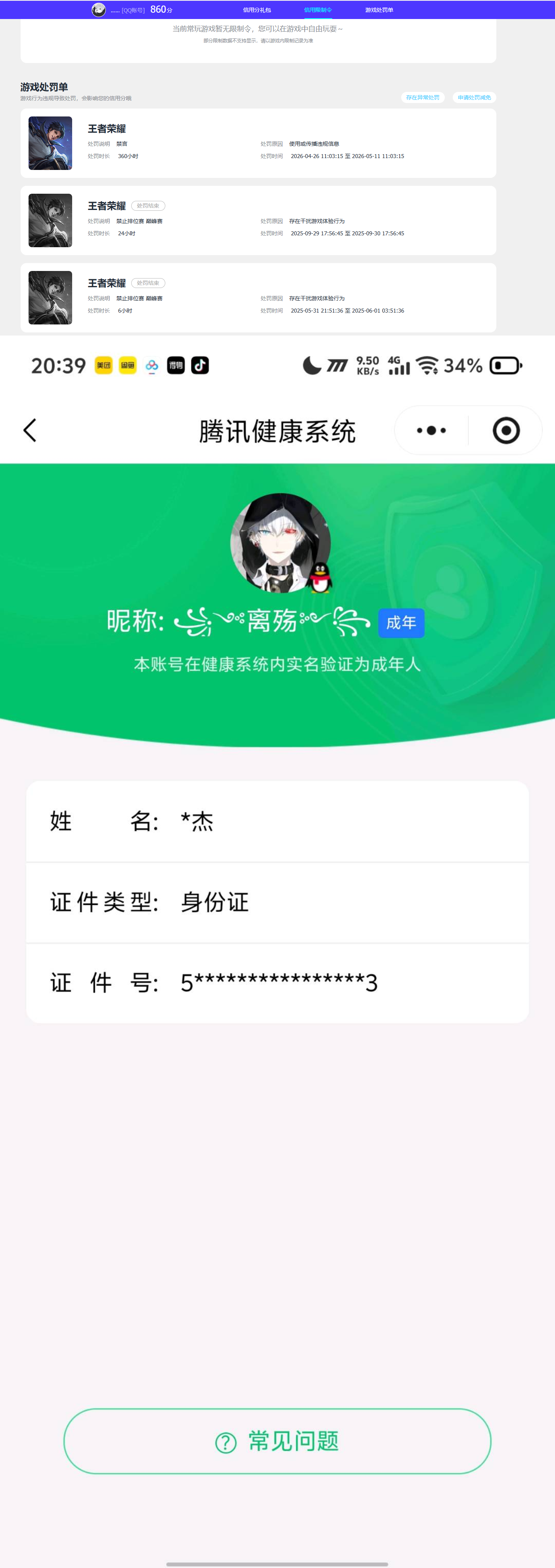The height and width of the screenshot is (1568, 555).
Task: Switch to the 游戏处罚单 tab
Action: (x=379, y=10)
